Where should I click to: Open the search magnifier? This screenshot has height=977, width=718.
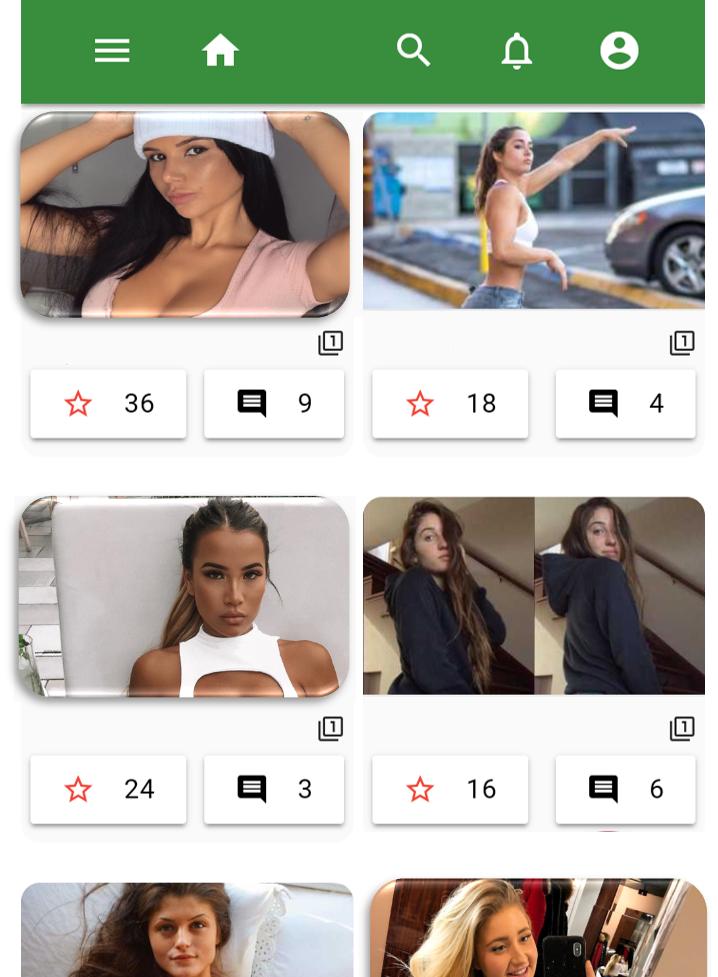point(413,50)
